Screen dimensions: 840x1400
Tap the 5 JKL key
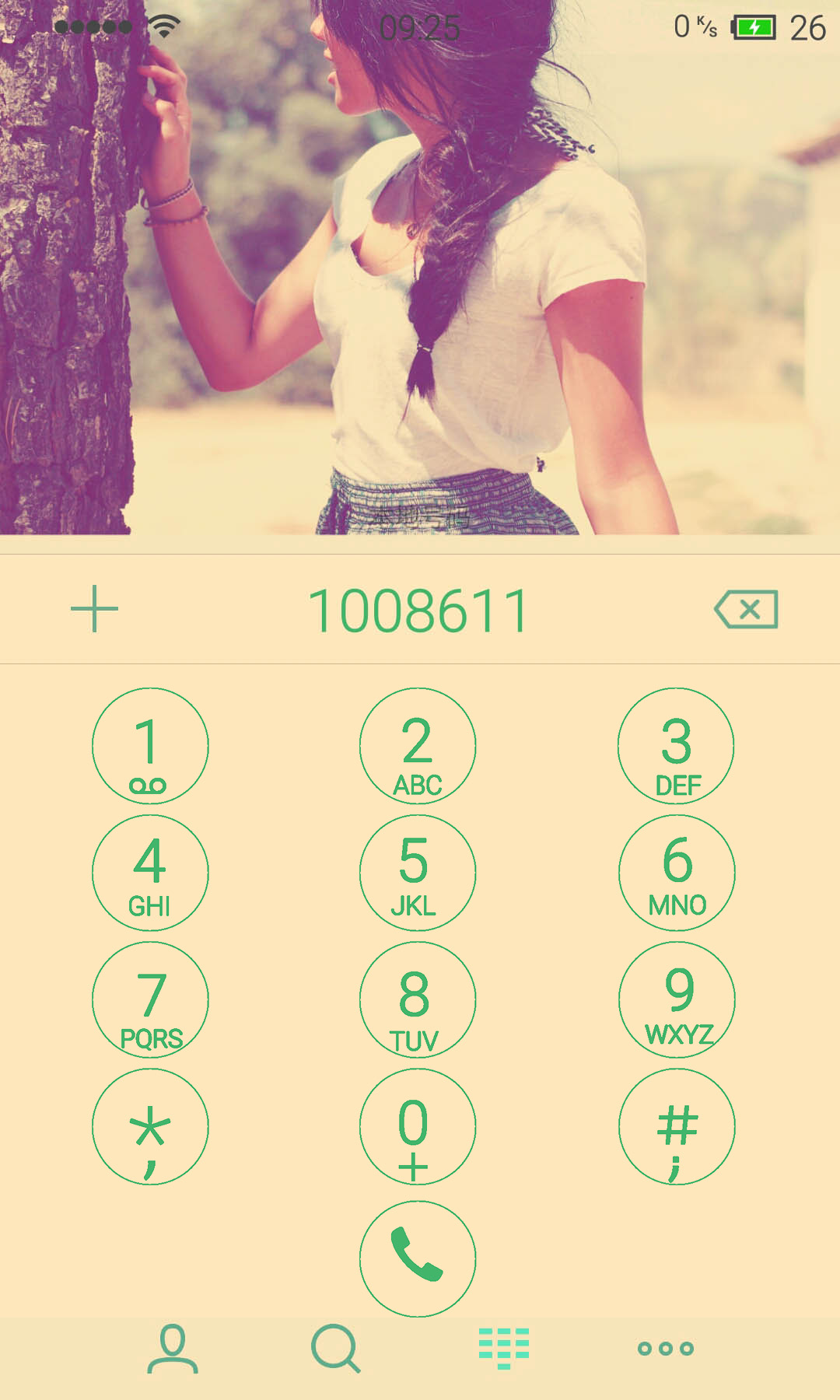point(418,873)
